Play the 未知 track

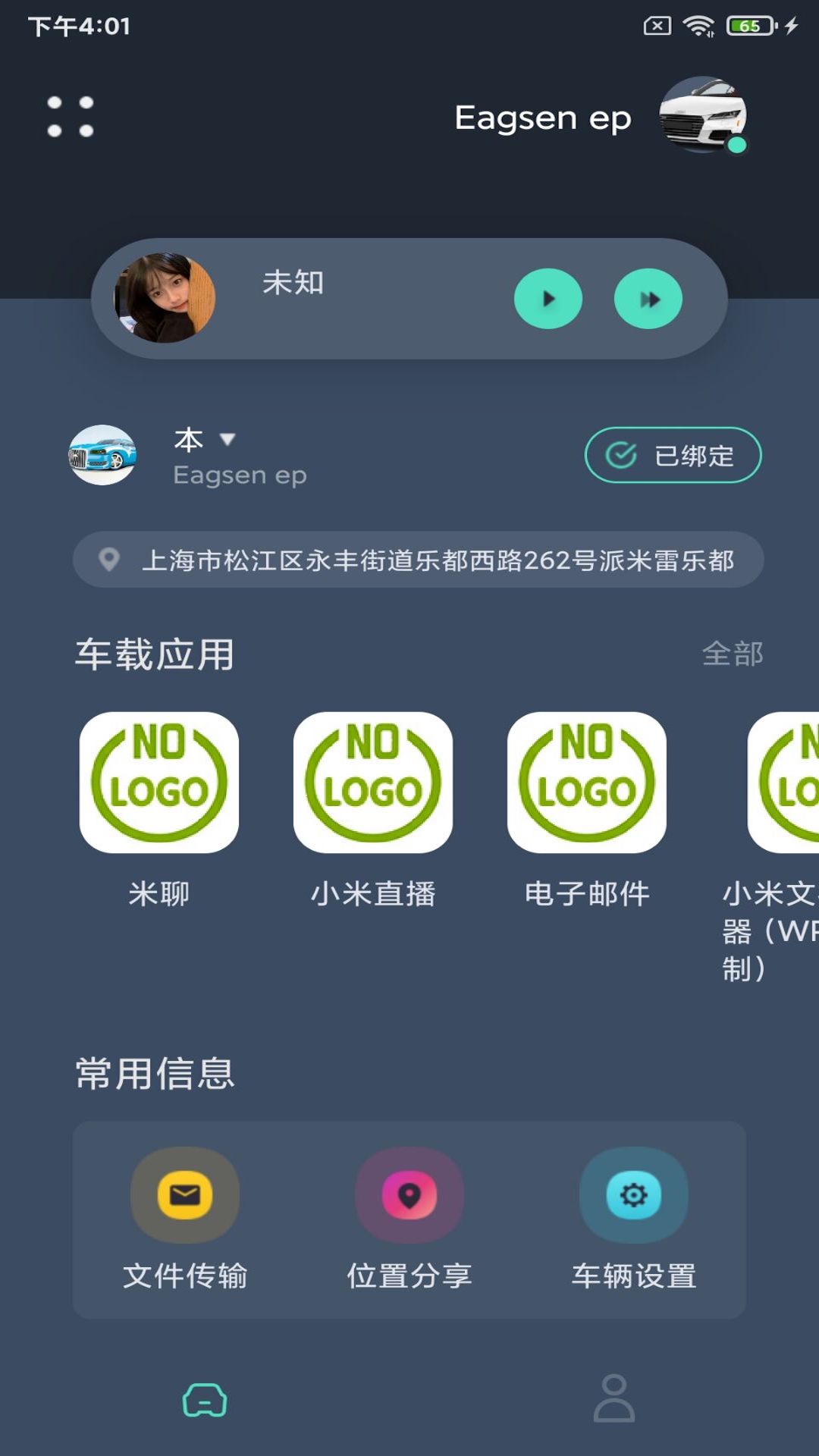click(548, 299)
